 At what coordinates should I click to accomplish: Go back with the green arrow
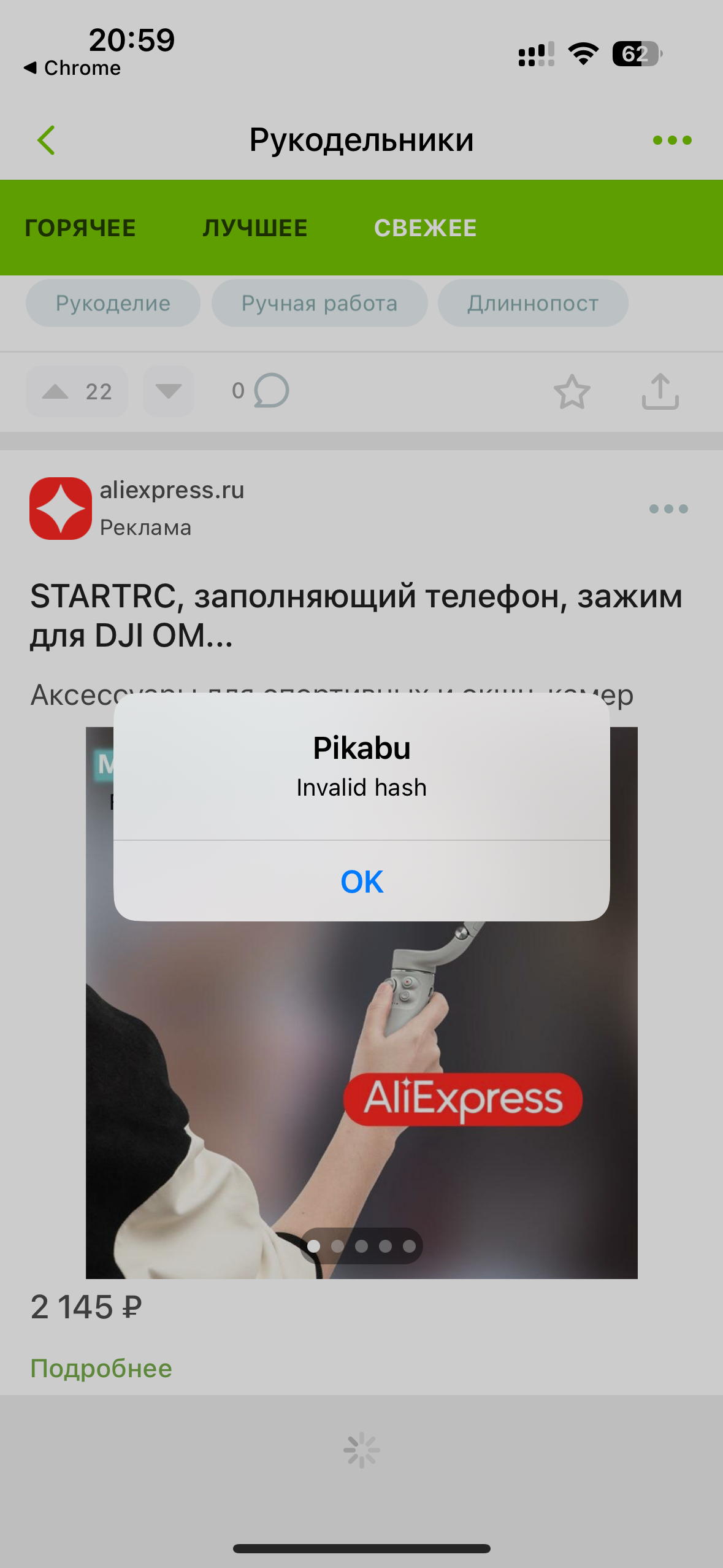coord(47,140)
